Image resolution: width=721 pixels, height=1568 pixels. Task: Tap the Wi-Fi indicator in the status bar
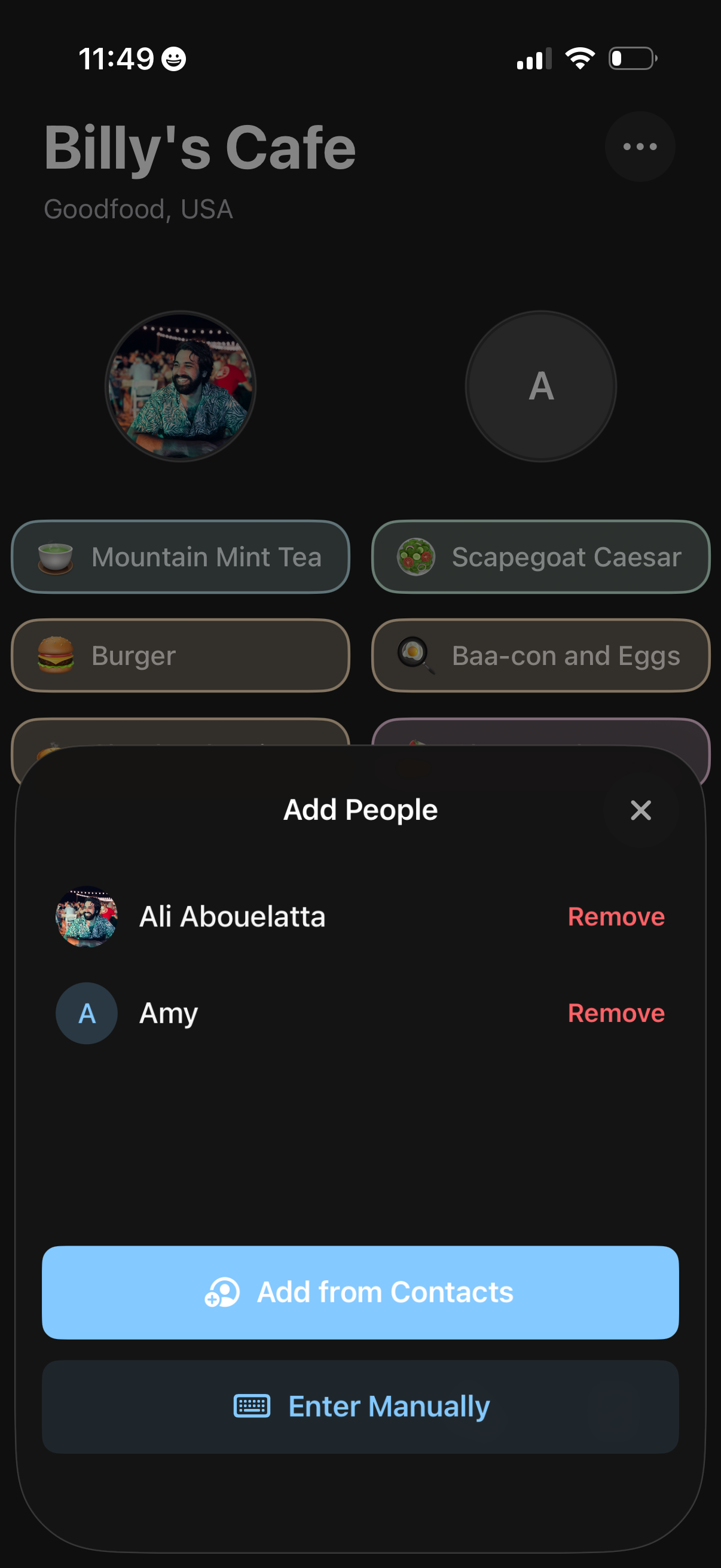point(579,58)
